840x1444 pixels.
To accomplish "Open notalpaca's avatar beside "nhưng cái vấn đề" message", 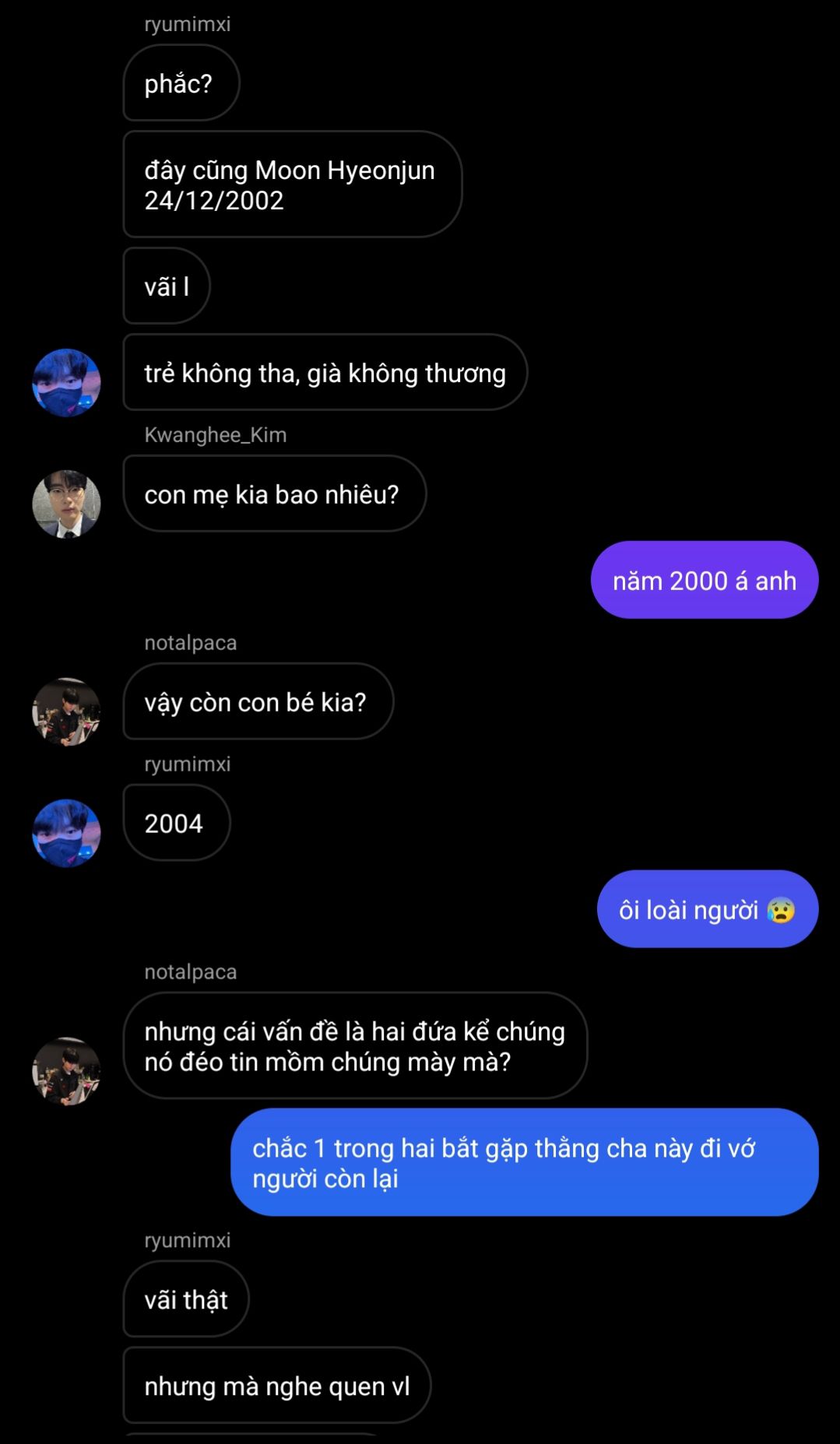I will click(66, 1071).
